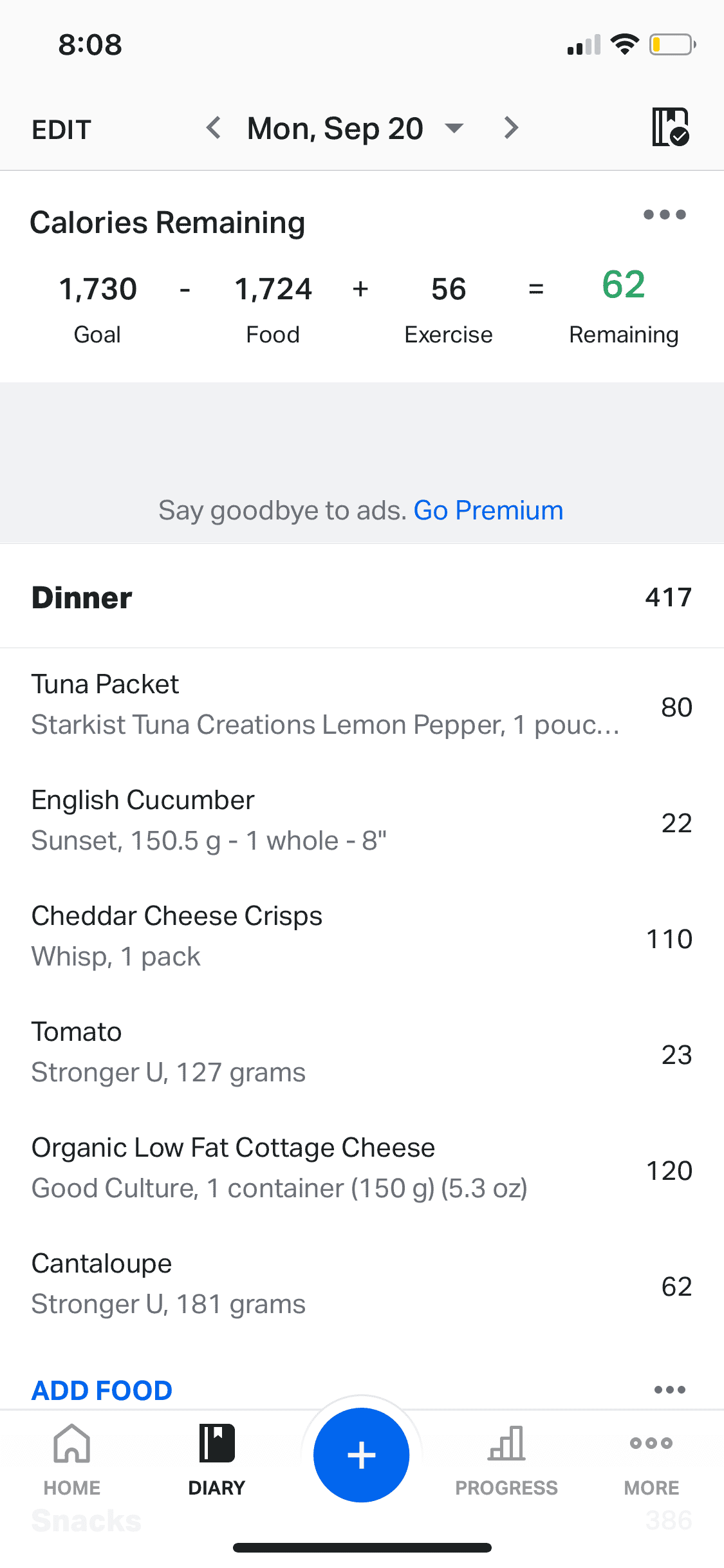Open Go Premium link
The image size is (724, 1568).
488,509
